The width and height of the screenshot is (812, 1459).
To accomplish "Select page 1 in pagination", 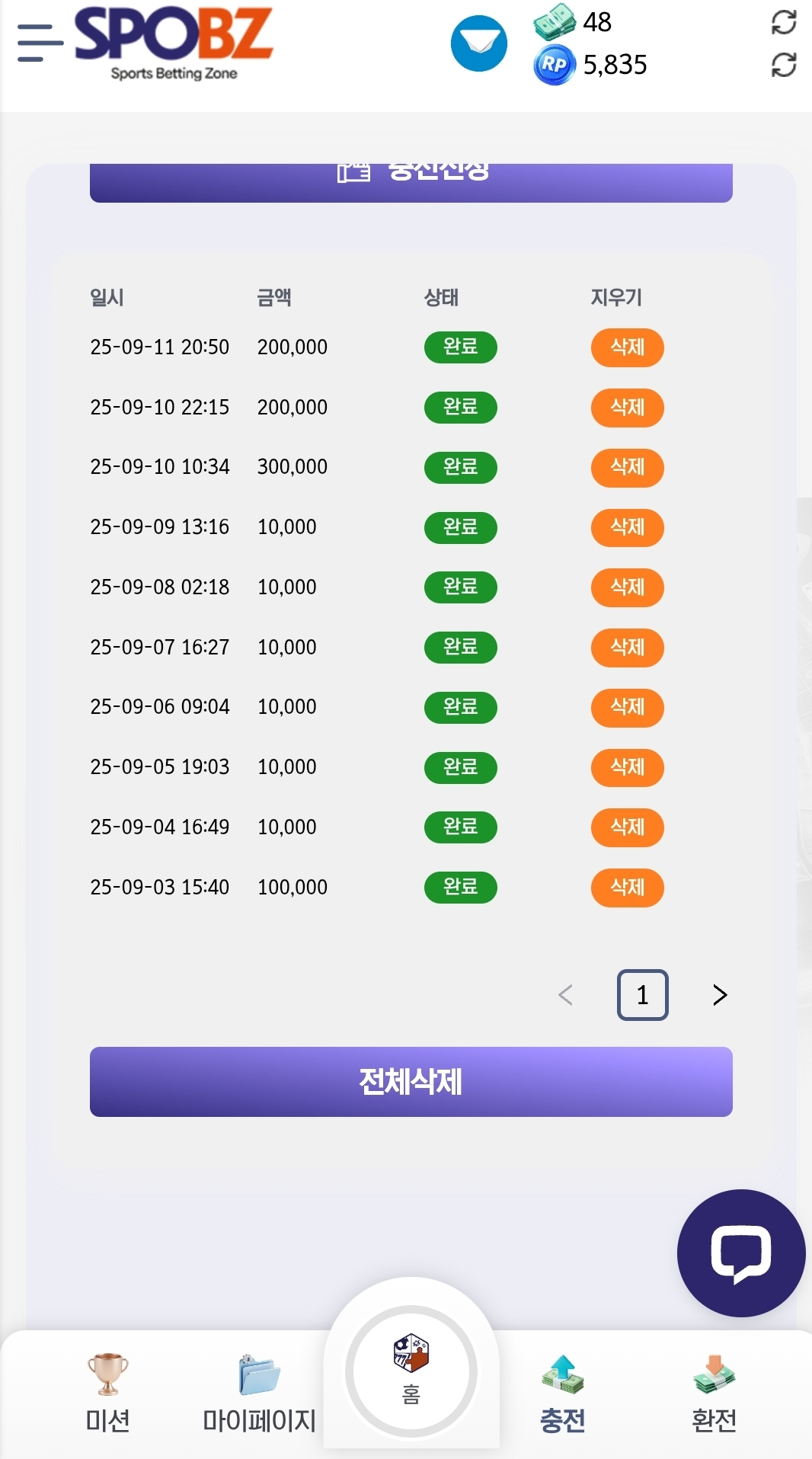I will [643, 995].
